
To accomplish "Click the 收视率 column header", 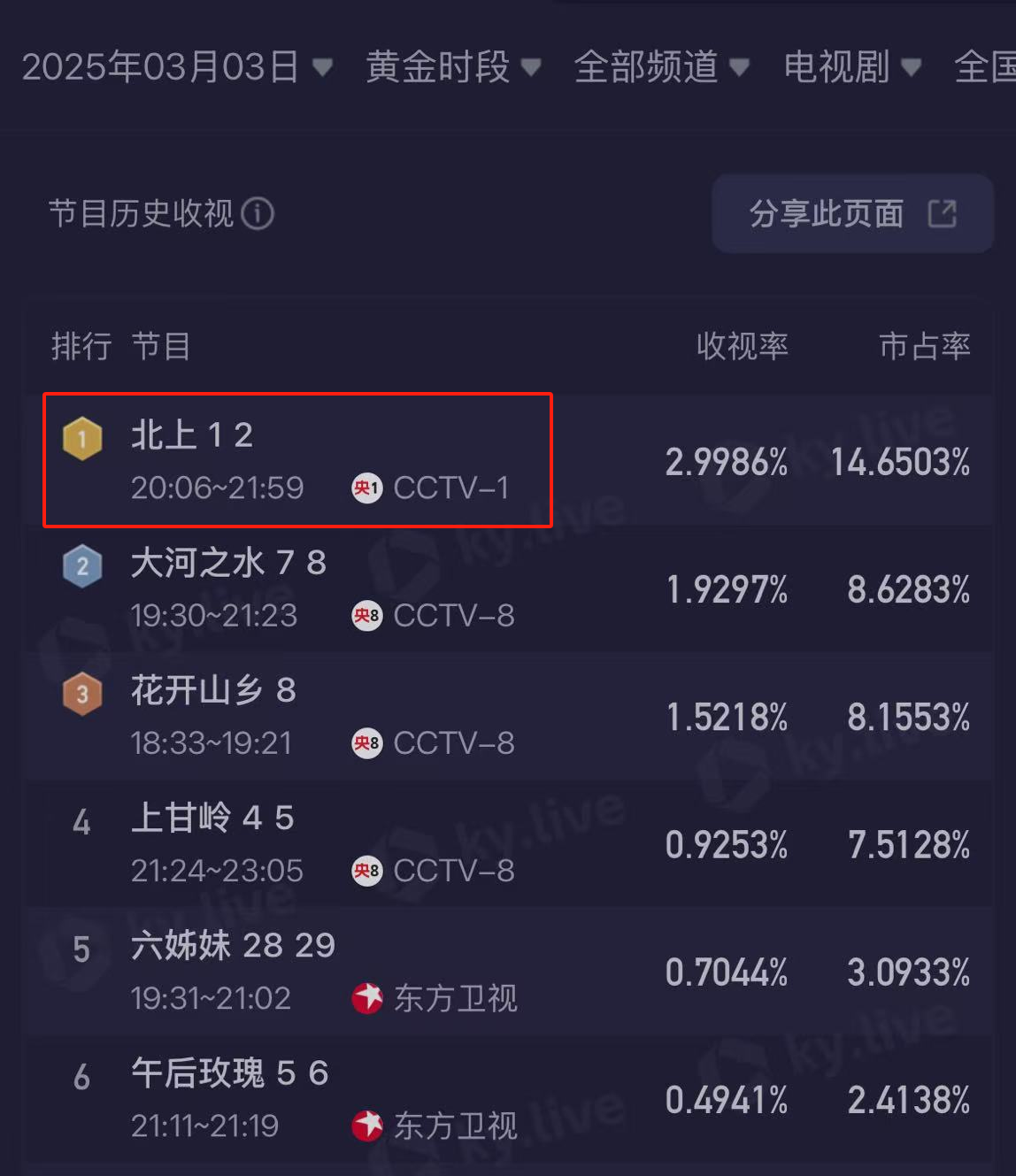I will (x=743, y=348).
